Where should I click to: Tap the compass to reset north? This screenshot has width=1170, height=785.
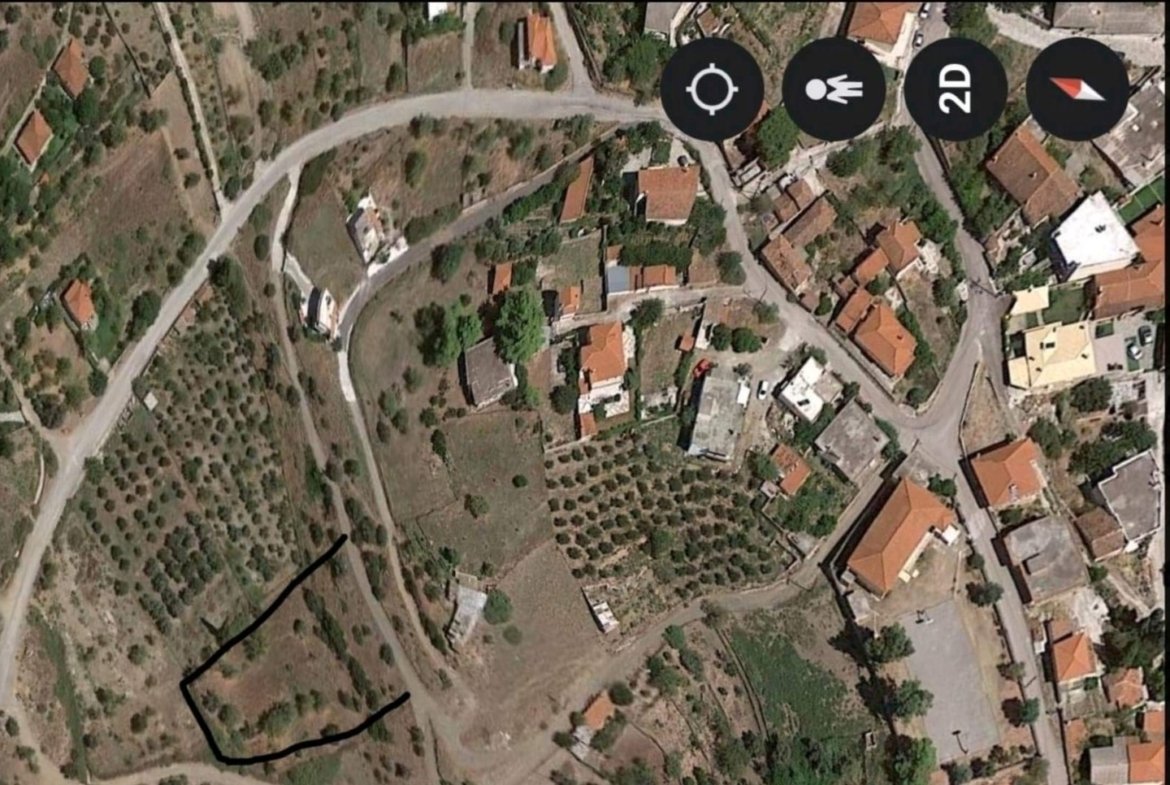(x=1077, y=89)
